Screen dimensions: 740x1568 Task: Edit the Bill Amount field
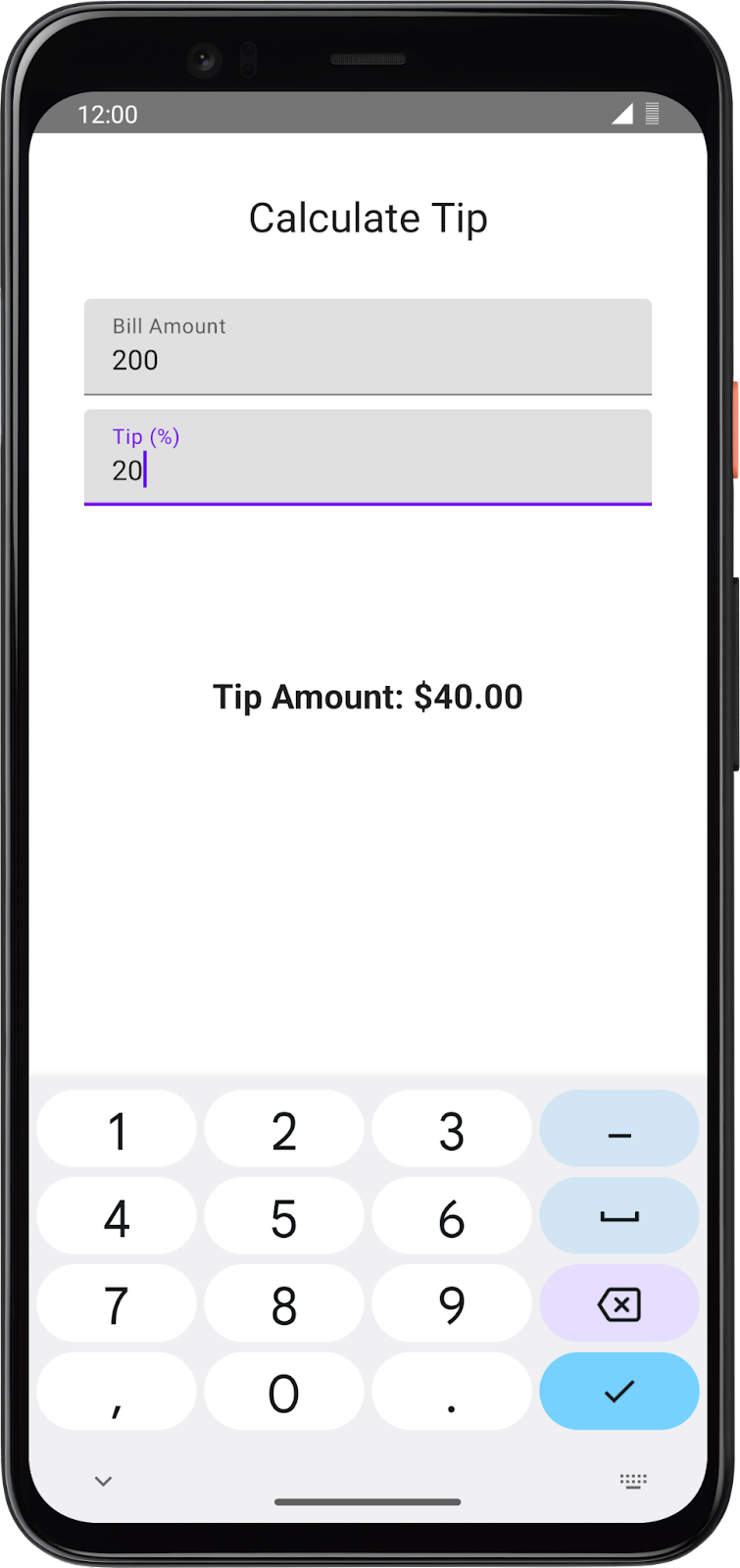point(368,347)
